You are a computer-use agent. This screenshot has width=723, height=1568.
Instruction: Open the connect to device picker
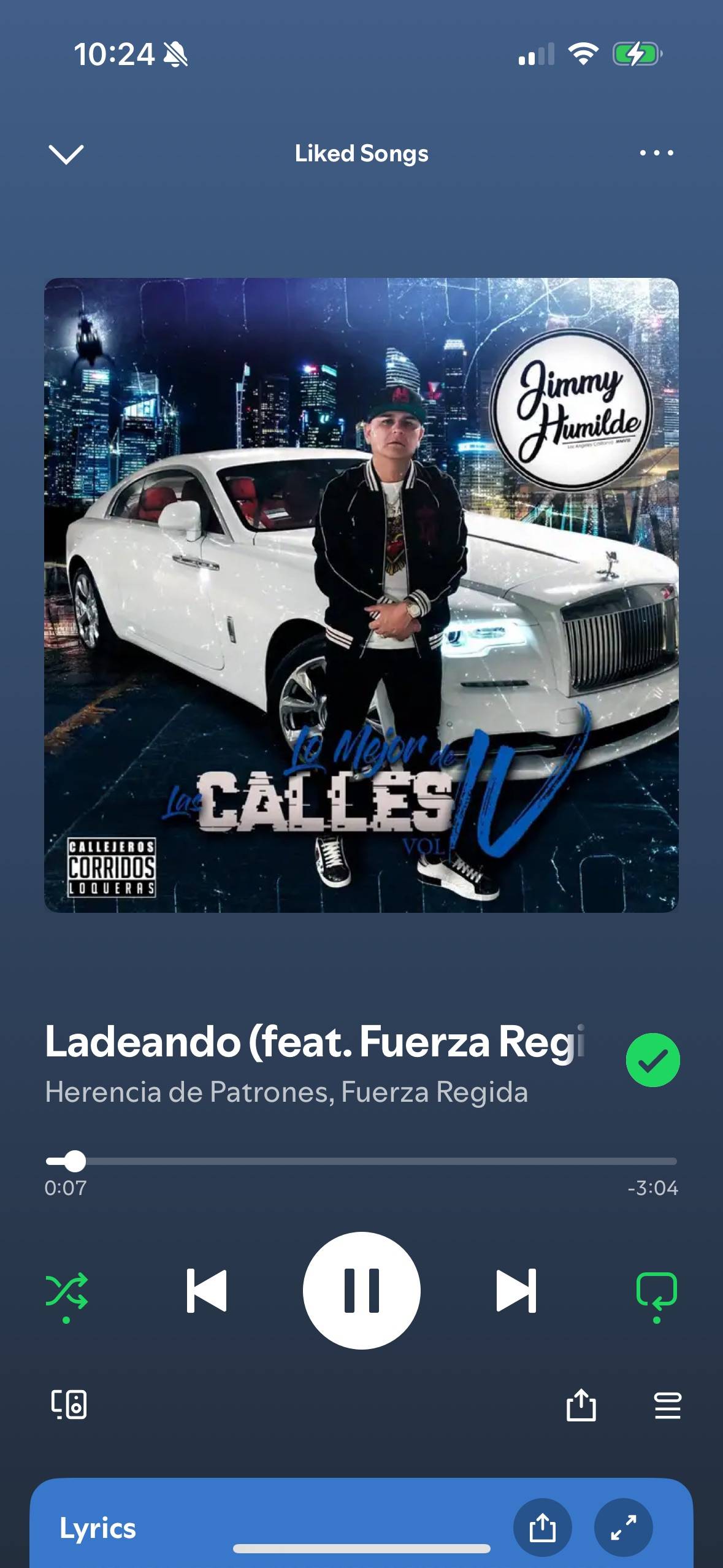click(x=68, y=1404)
